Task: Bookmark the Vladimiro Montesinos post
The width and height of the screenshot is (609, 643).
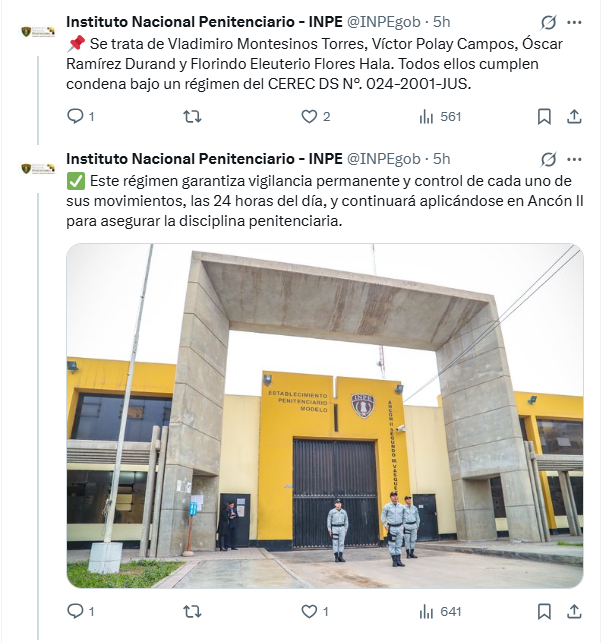Action: pos(543,116)
